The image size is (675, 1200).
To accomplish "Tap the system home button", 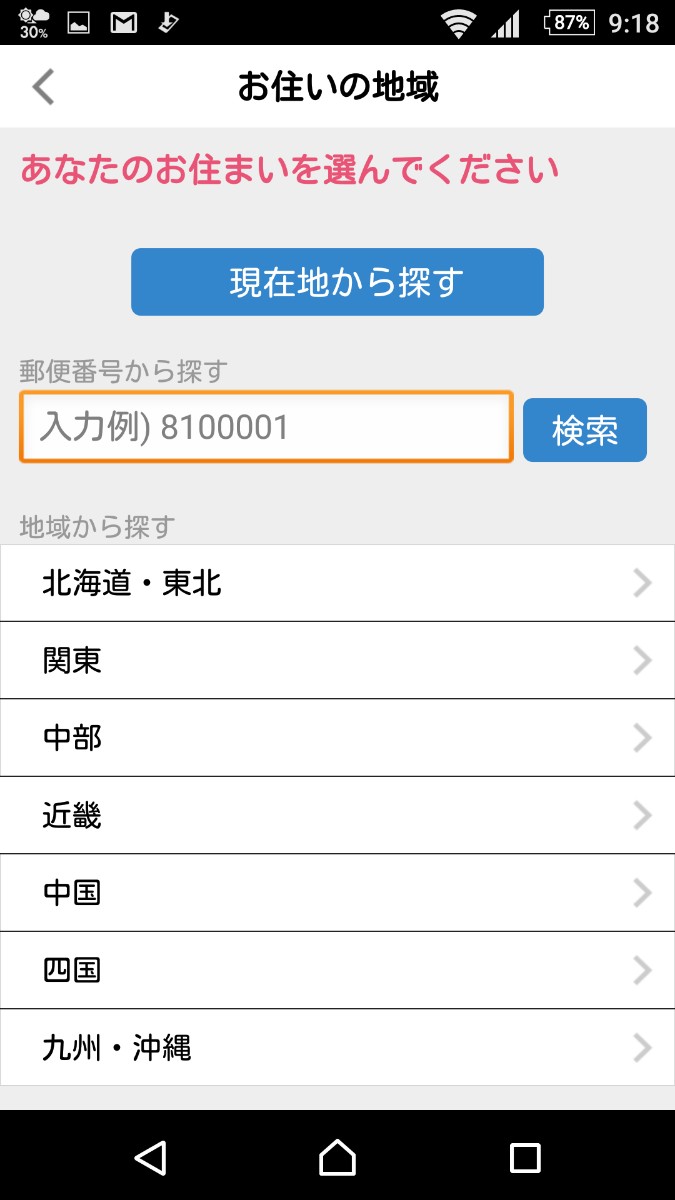I will point(337,1158).
